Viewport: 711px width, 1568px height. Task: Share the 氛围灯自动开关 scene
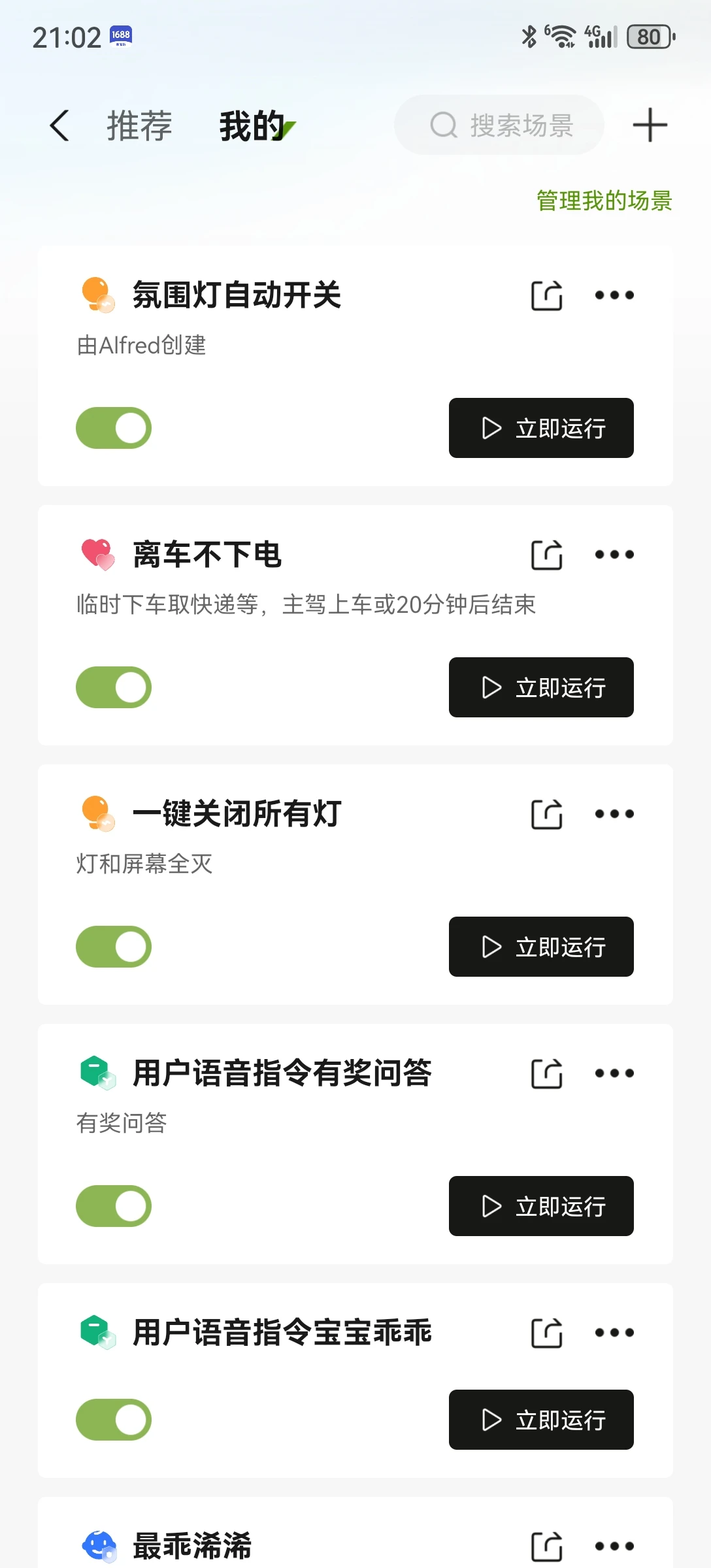(x=546, y=295)
